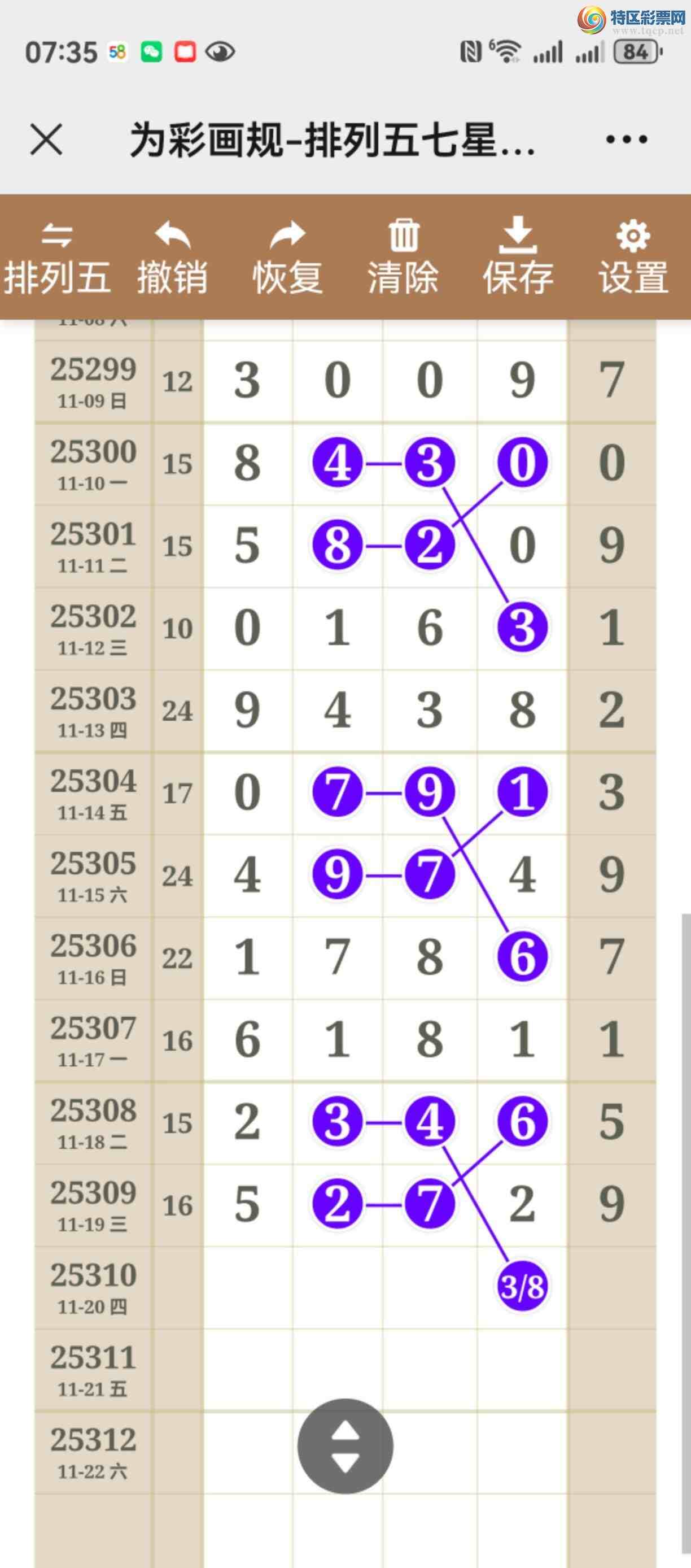Image resolution: width=691 pixels, height=1568 pixels.
Task: Open the three-dot overflow menu
Action: pyautogui.click(x=626, y=140)
